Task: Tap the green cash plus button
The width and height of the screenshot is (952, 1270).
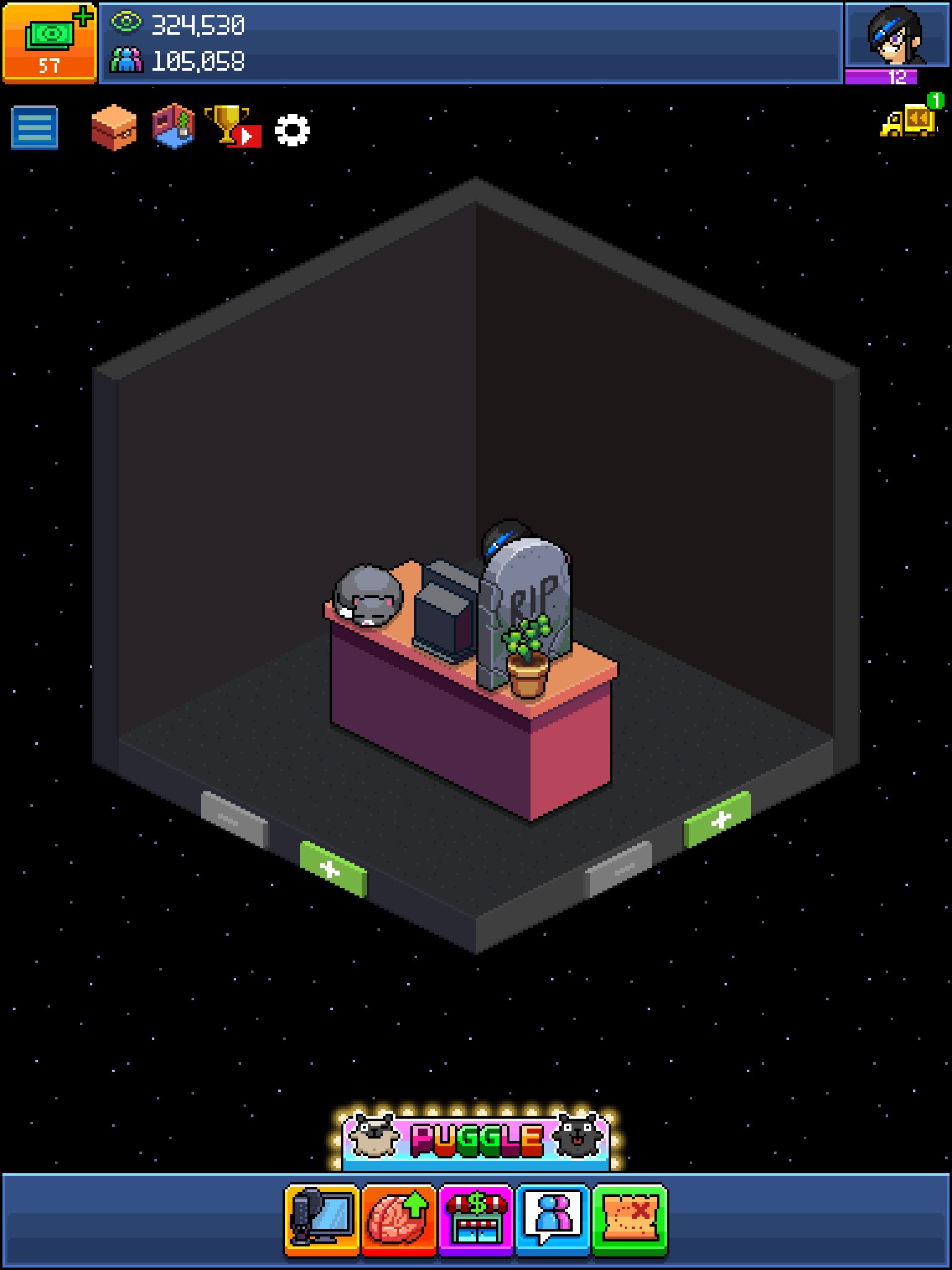Action: point(50,42)
